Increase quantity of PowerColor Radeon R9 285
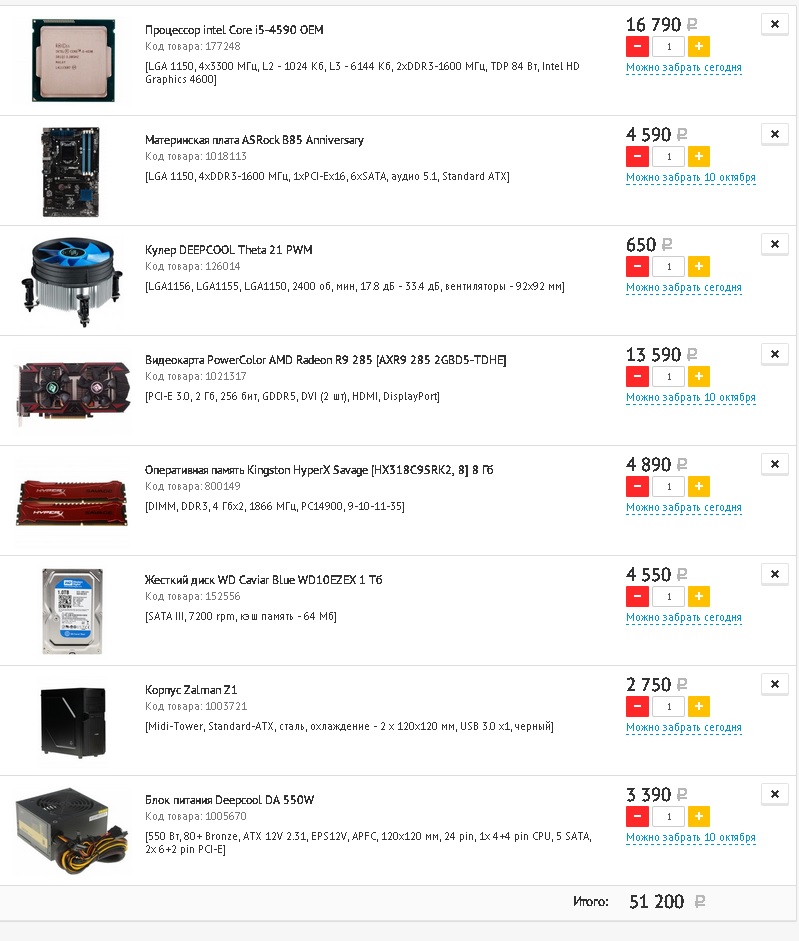The height and width of the screenshot is (941, 799). point(699,376)
